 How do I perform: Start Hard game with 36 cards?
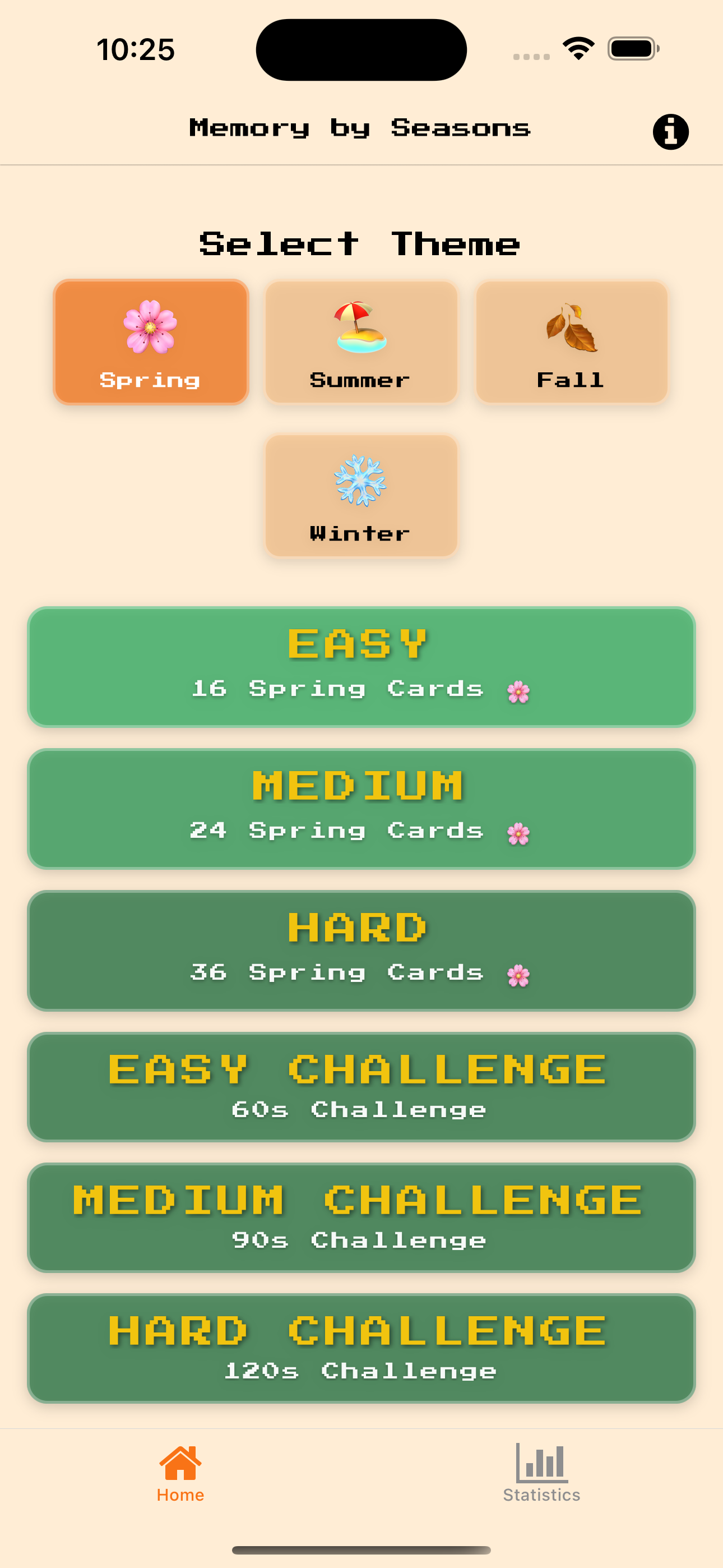(361, 950)
